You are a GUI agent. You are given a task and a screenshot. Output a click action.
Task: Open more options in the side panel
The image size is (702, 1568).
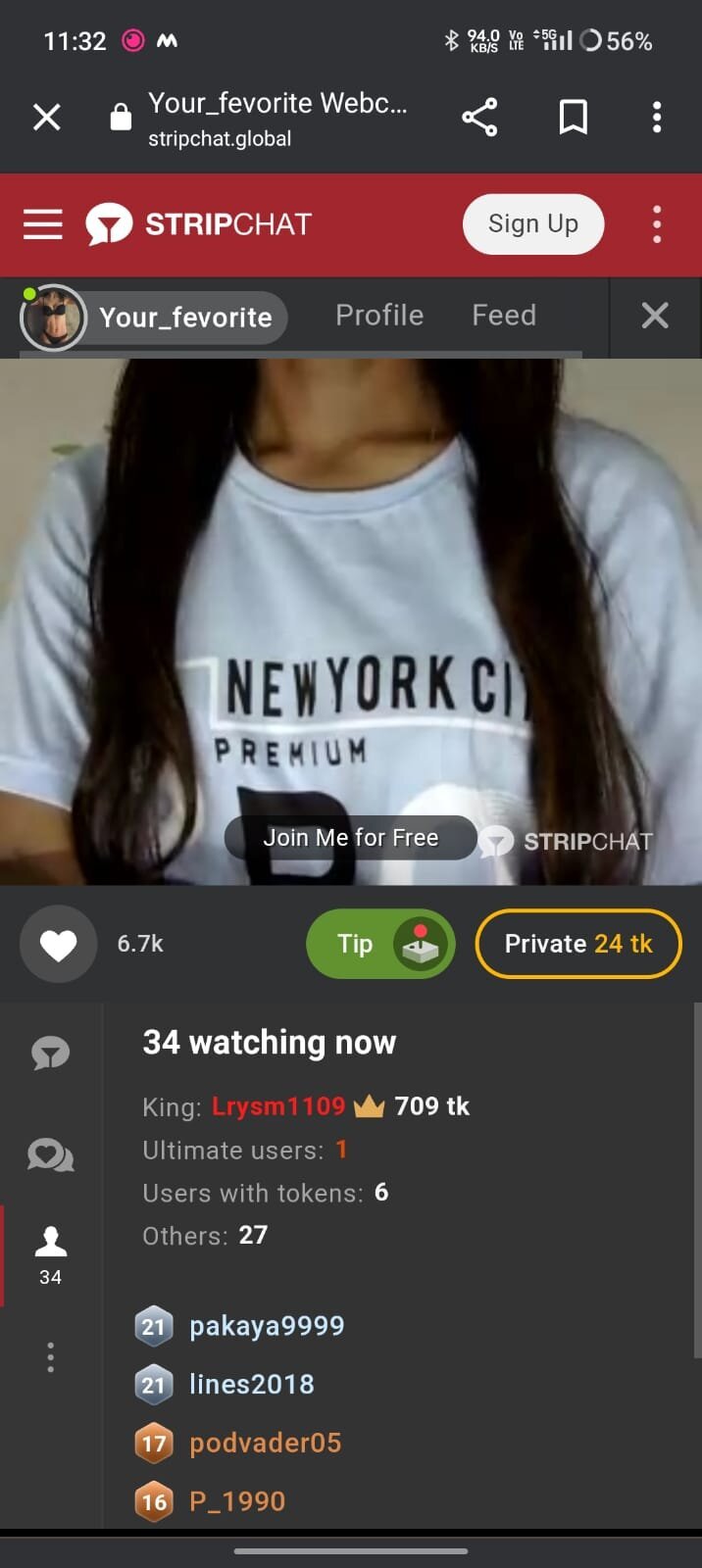pos(51,1357)
